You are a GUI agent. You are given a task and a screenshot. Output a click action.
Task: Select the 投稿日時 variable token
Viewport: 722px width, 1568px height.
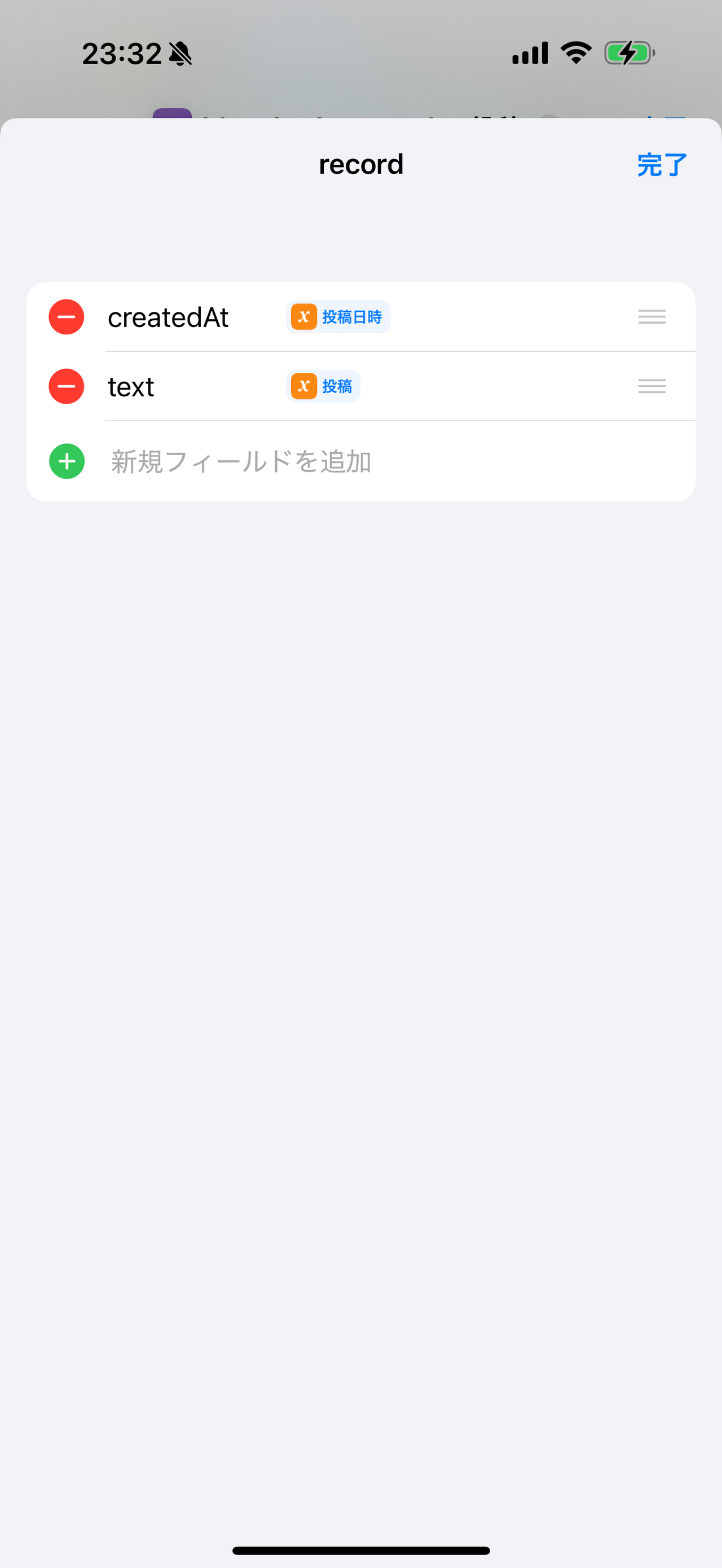point(338,316)
